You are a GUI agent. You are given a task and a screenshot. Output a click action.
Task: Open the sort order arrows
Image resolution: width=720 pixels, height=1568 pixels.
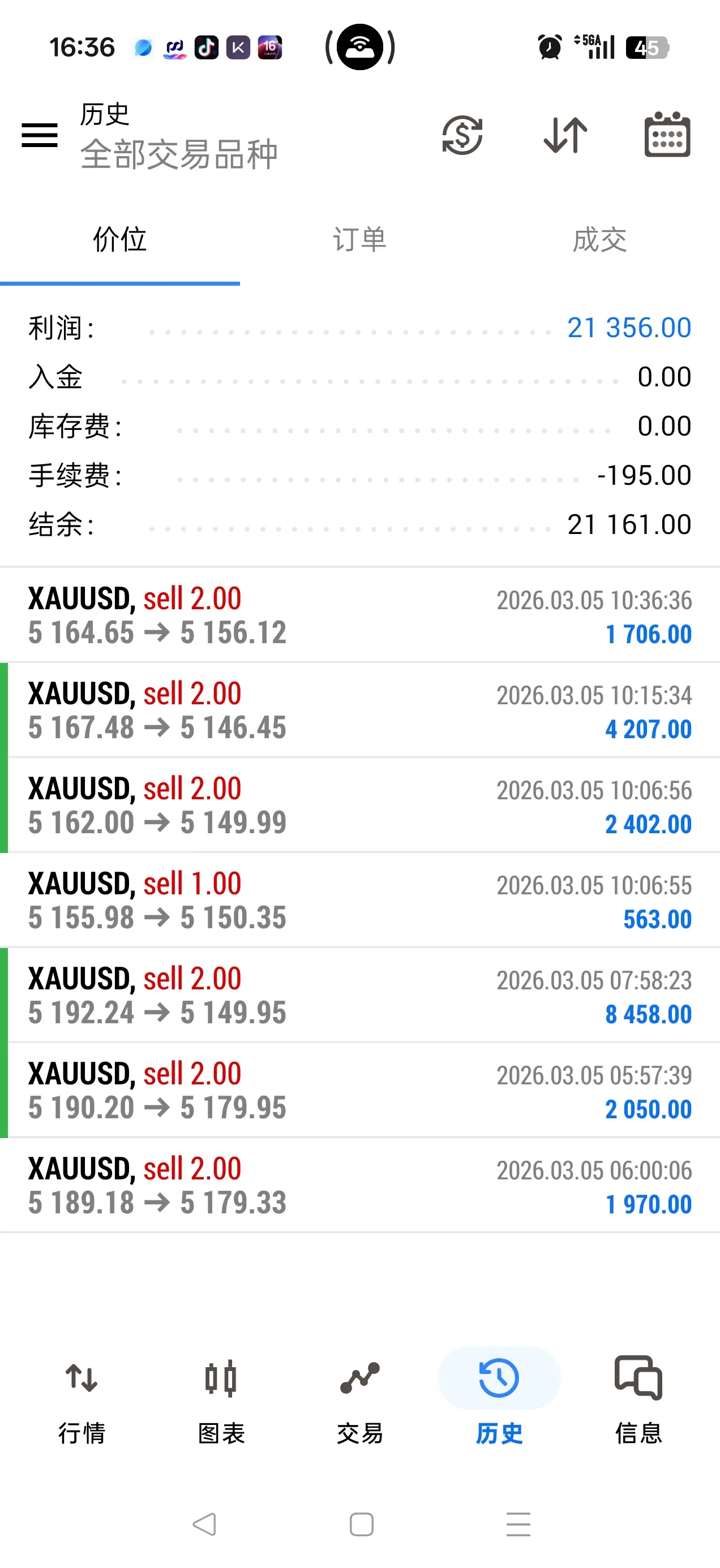pos(565,135)
